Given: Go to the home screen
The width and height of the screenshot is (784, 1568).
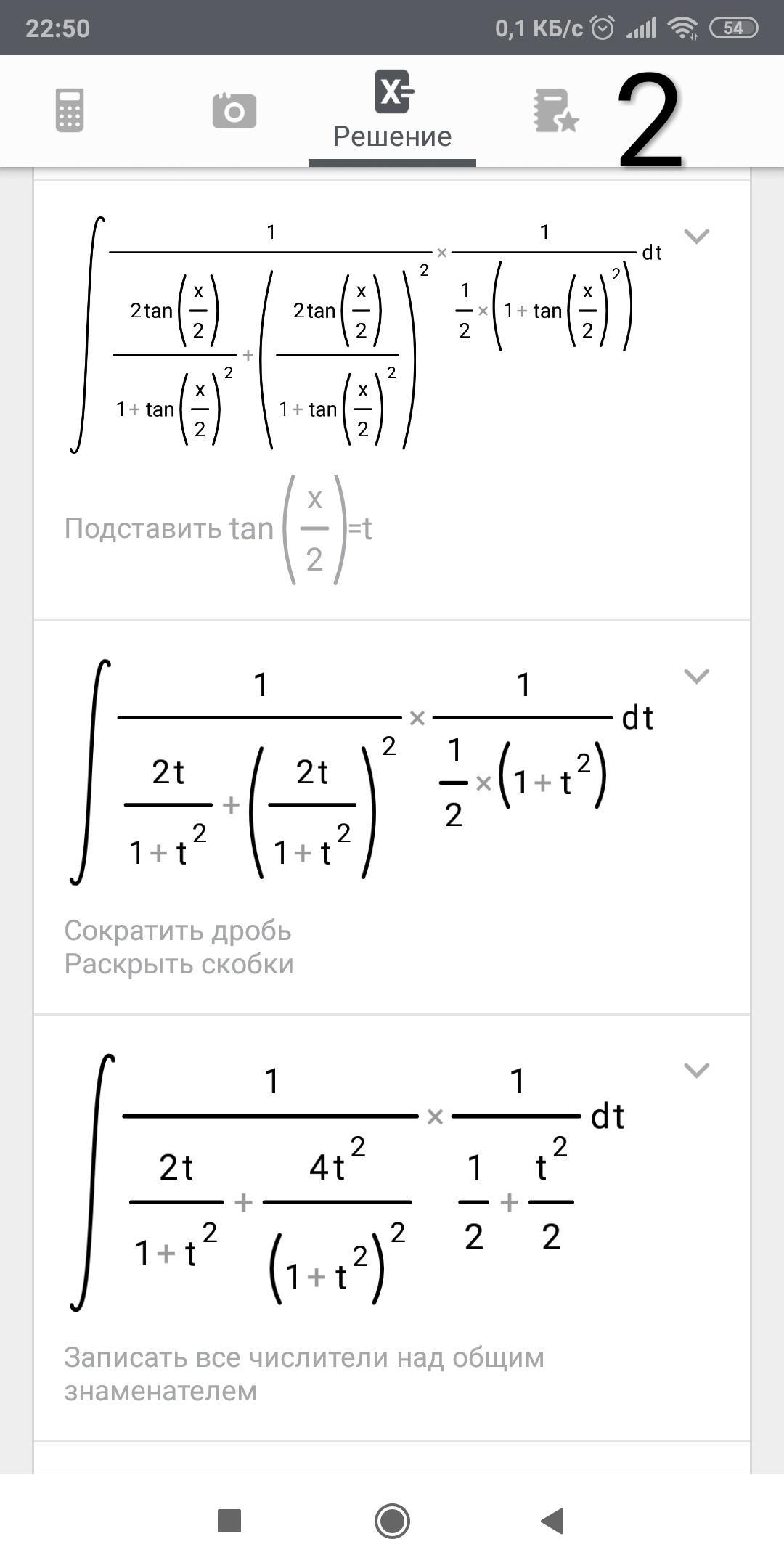Looking at the screenshot, I should click(x=392, y=1520).
